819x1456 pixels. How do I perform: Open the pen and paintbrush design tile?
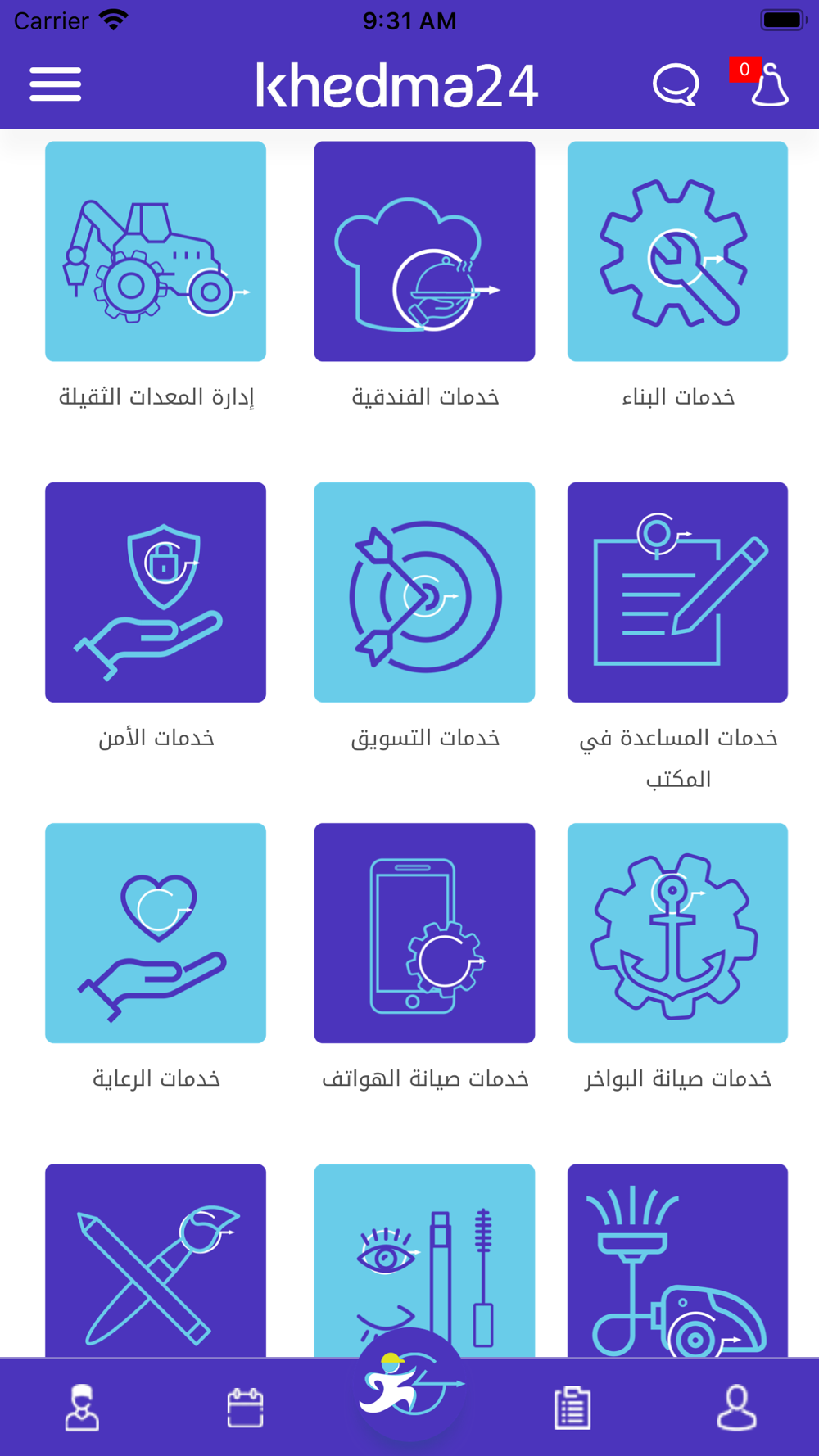tap(156, 1260)
